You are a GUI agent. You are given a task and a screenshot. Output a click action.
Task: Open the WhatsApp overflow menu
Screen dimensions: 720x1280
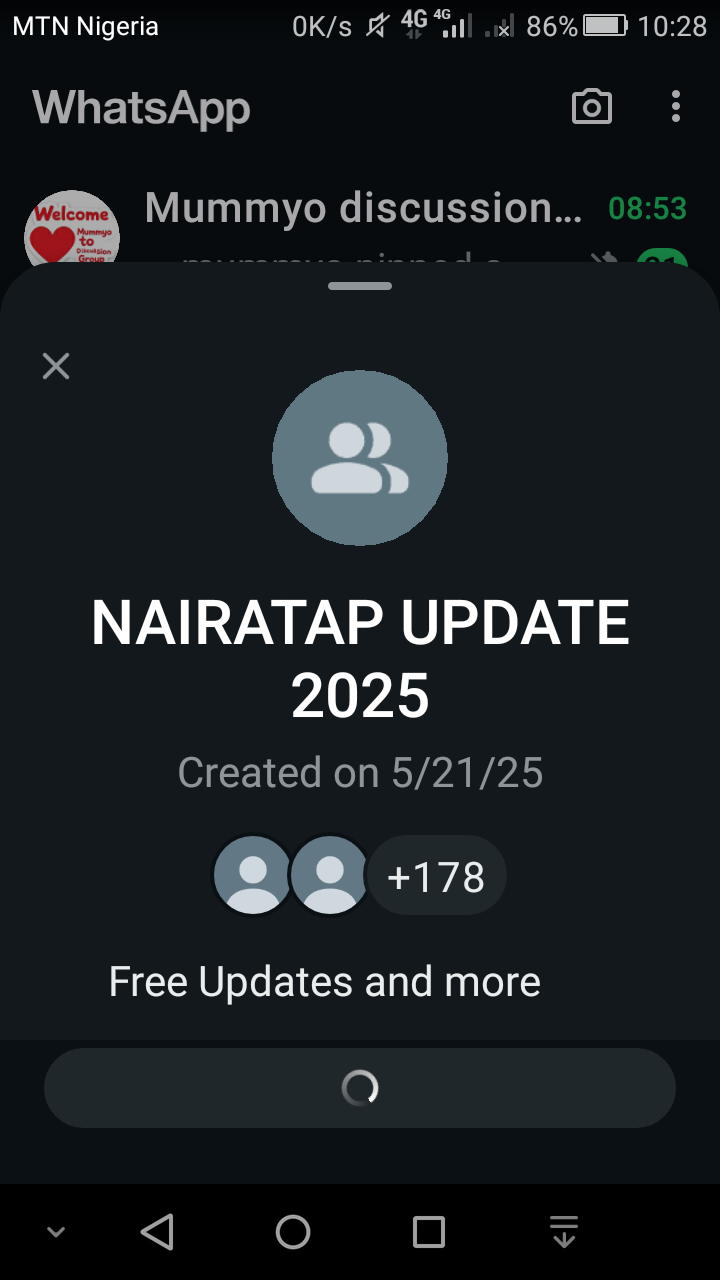pyautogui.click(x=676, y=107)
